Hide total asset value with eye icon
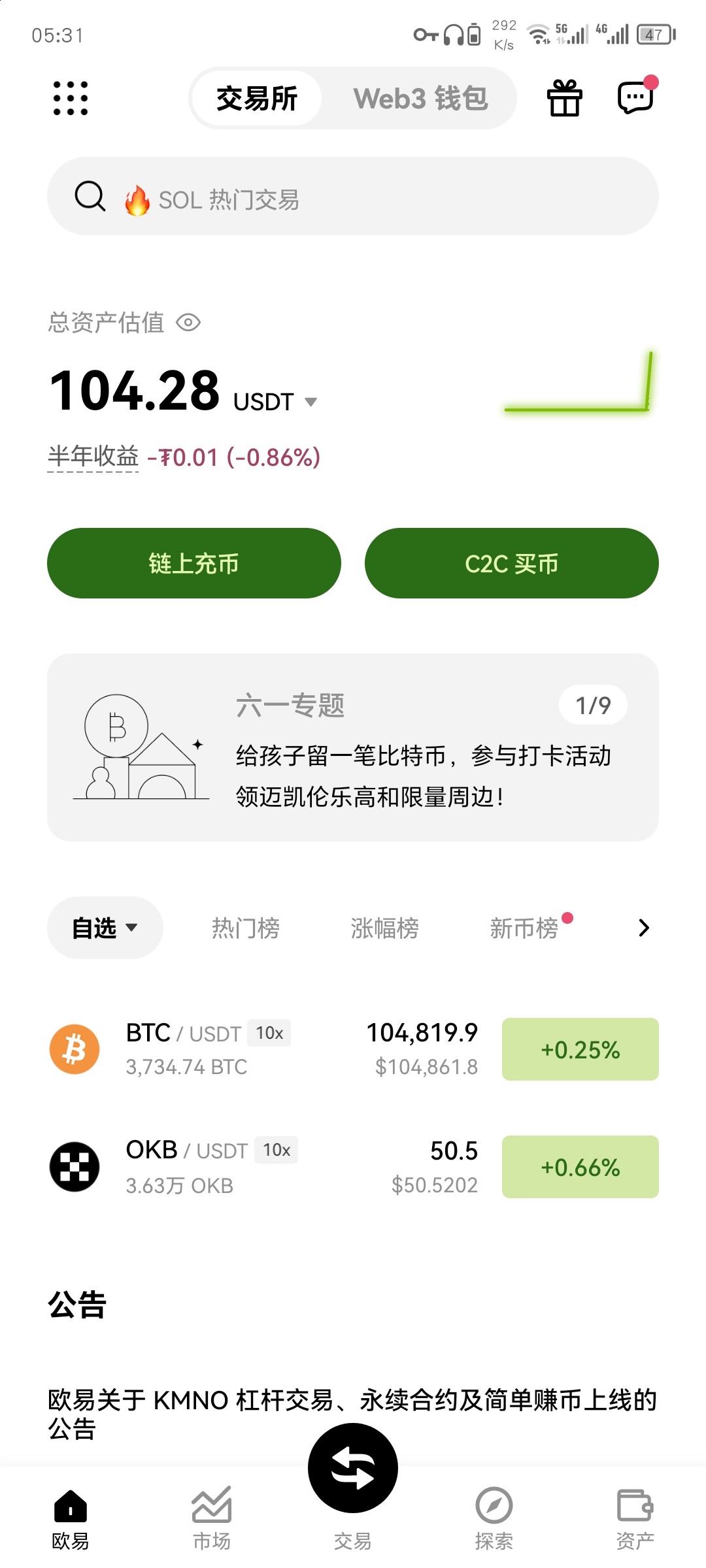 coord(189,323)
